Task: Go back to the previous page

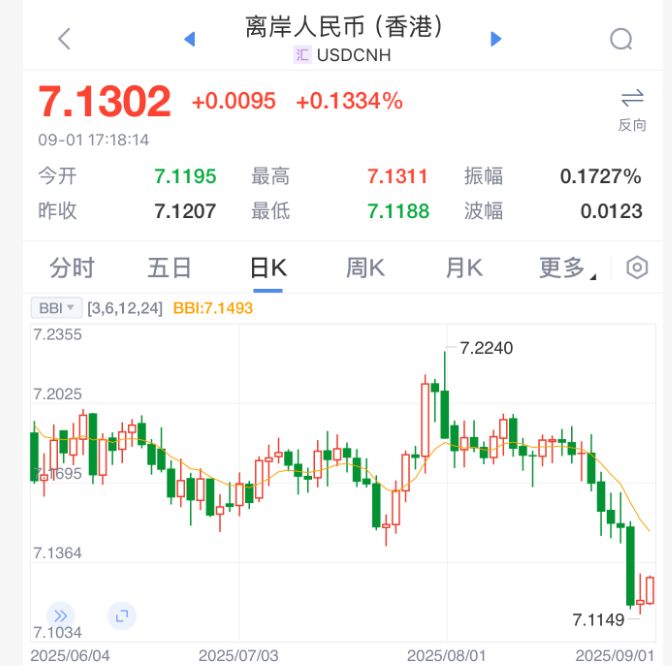Action: 65,39
